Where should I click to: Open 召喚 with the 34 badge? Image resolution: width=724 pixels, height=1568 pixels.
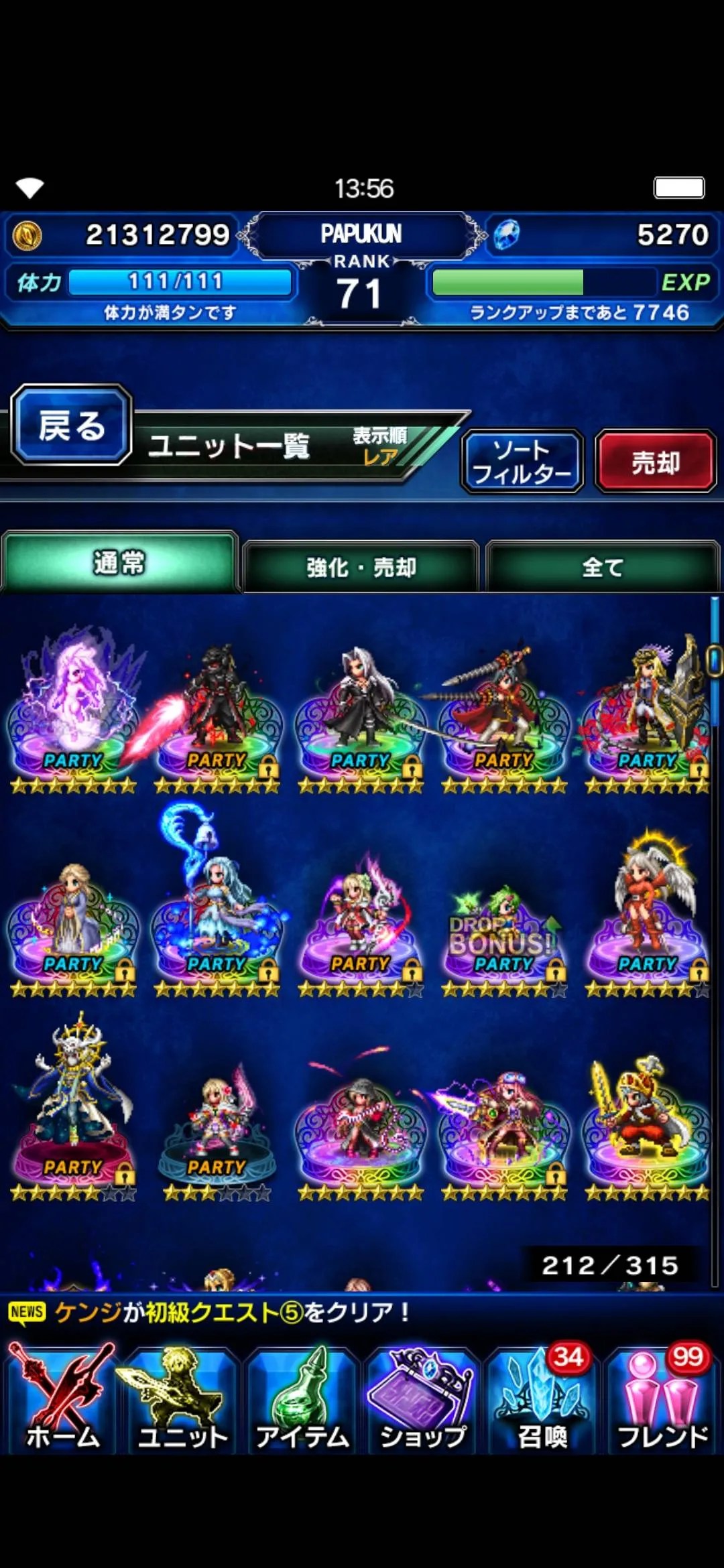[542, 1399]
